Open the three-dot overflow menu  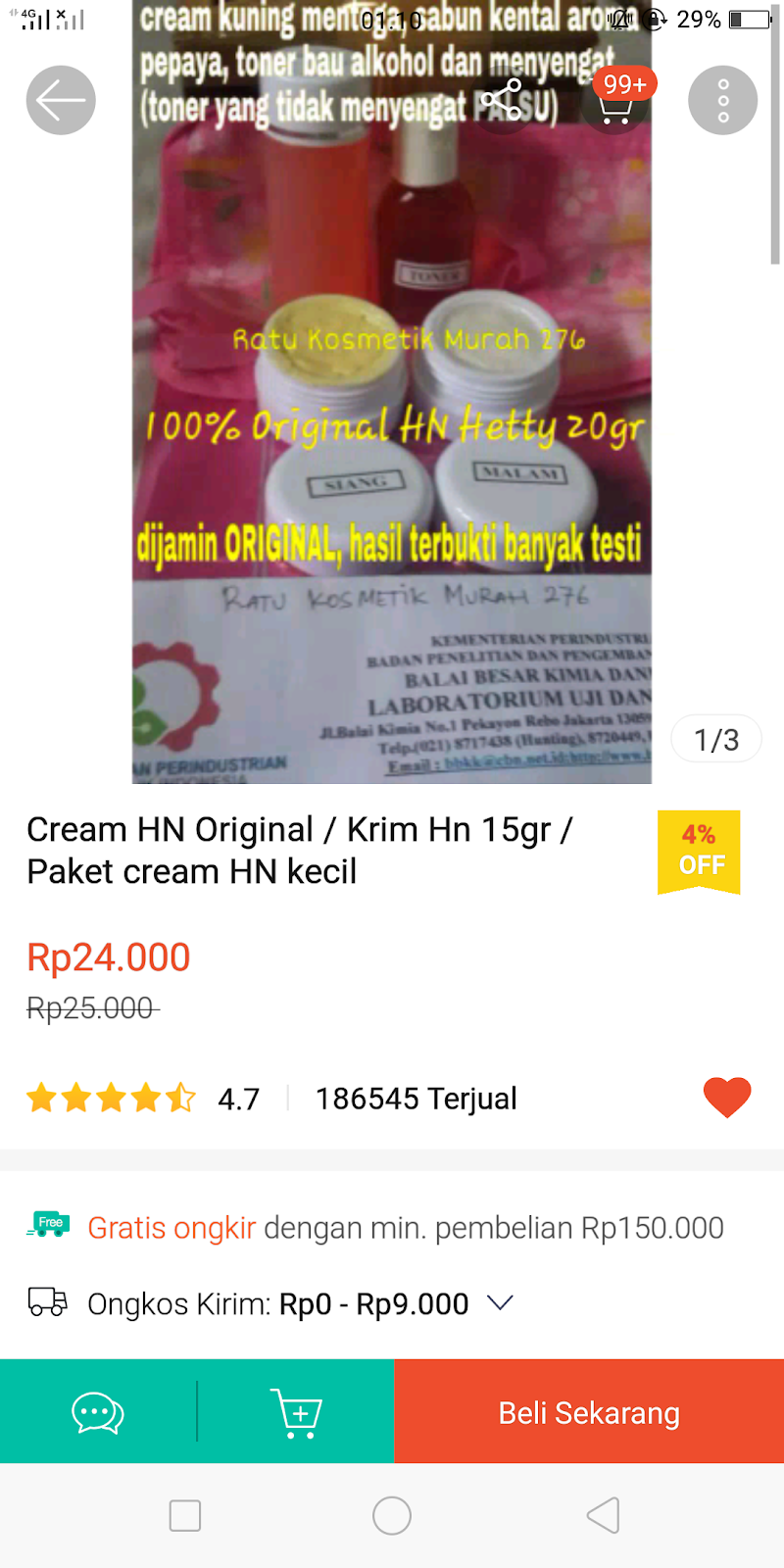[x=722, y=100]
